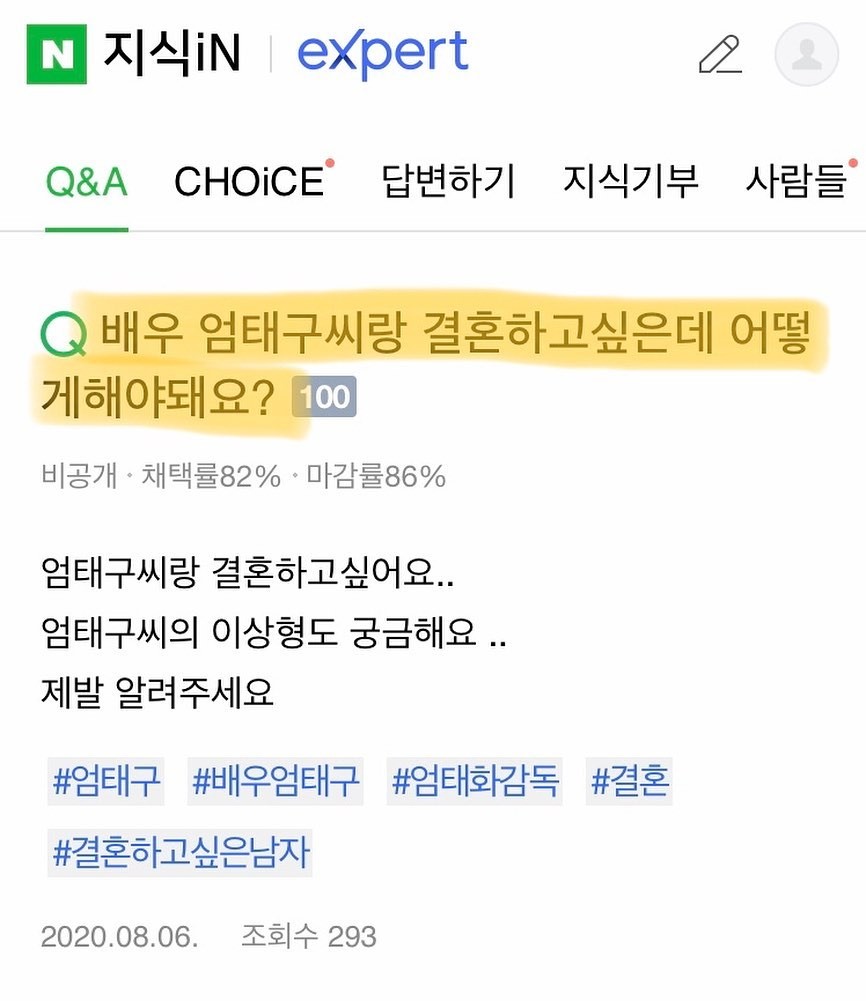Tap the pencil icon to write a question
The image size is (866, 1001).
point(720,54)
